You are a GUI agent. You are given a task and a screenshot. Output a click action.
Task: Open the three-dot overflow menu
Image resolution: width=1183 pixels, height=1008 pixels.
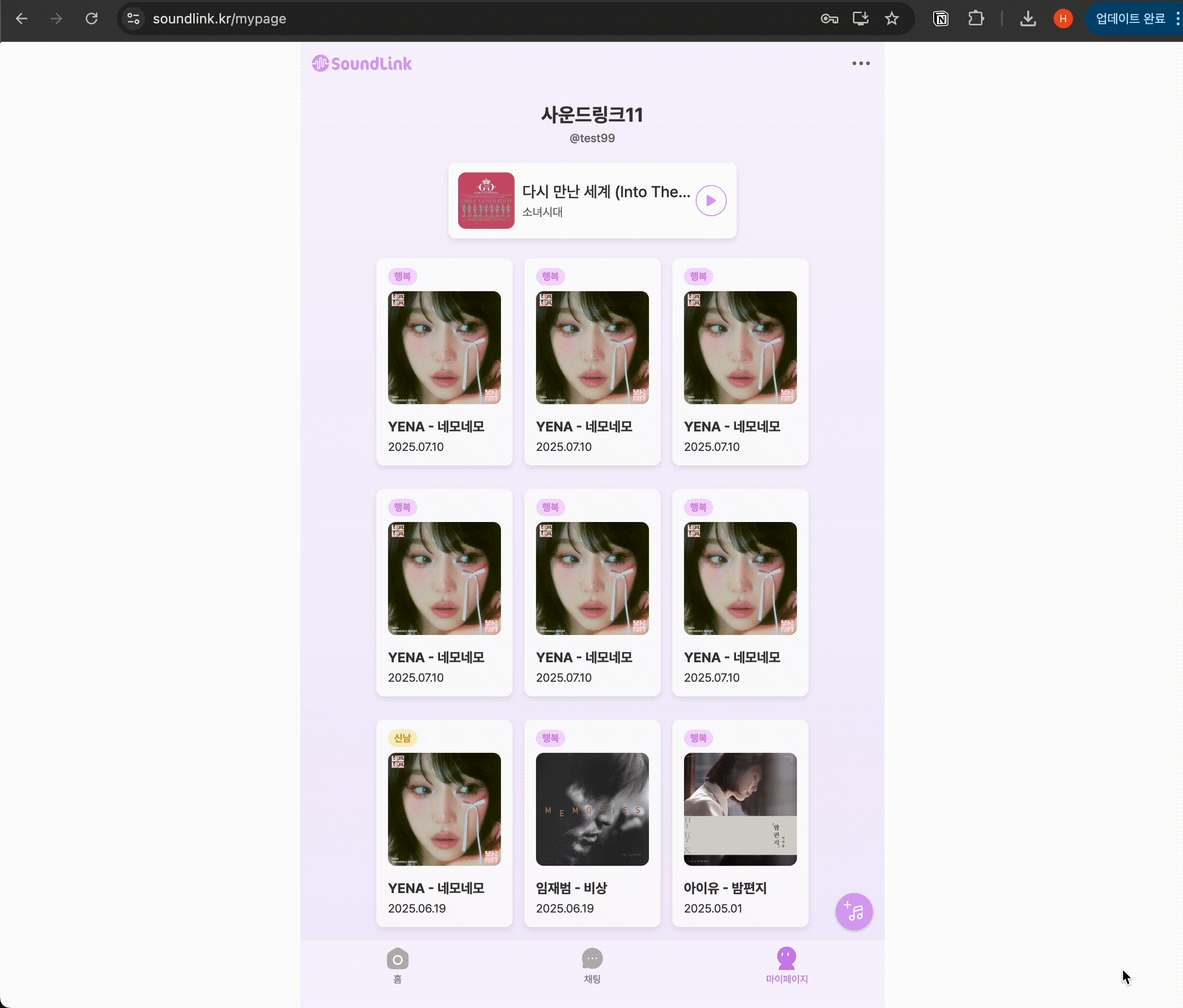[860, 63]
